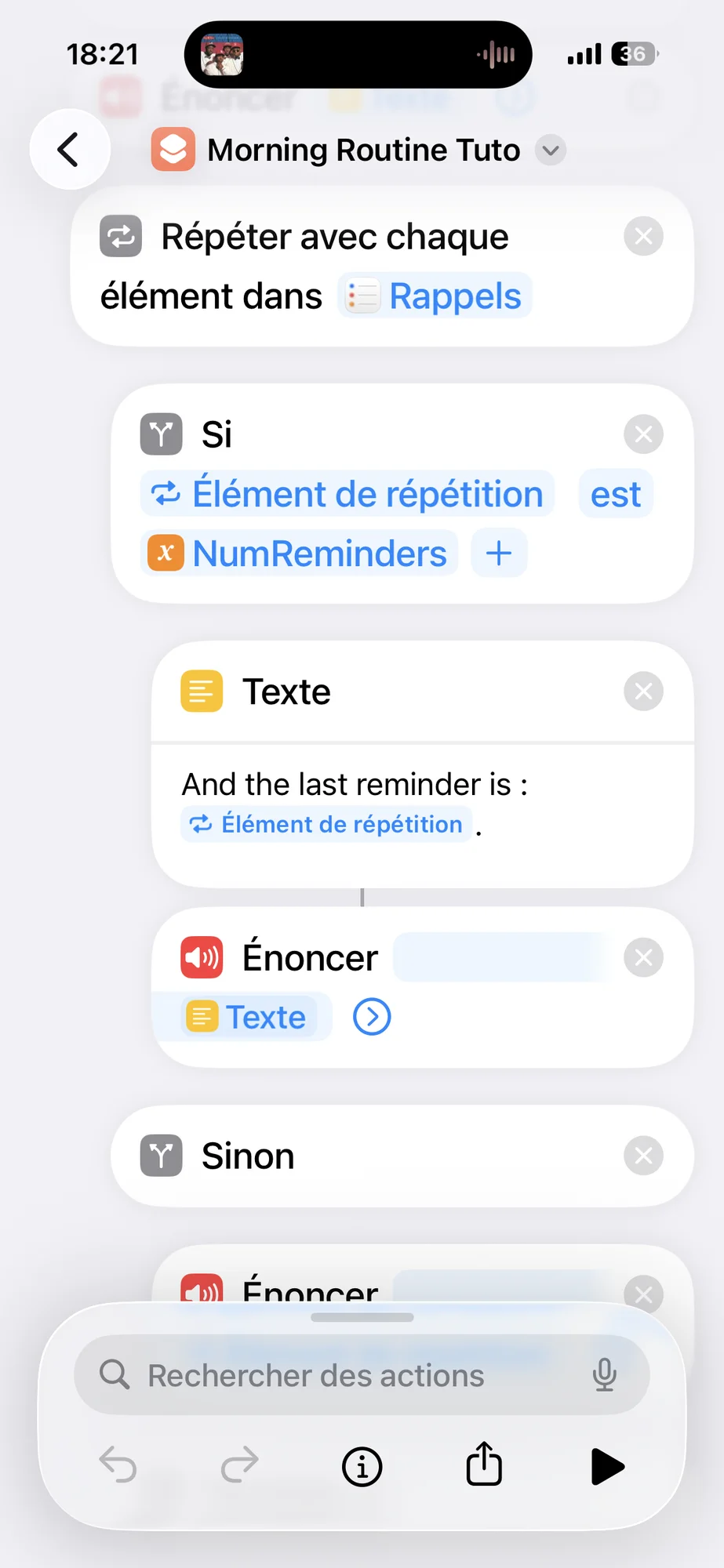Remove the Répéter avec chaque action
724x1568 pixels.
click(643, 237)
